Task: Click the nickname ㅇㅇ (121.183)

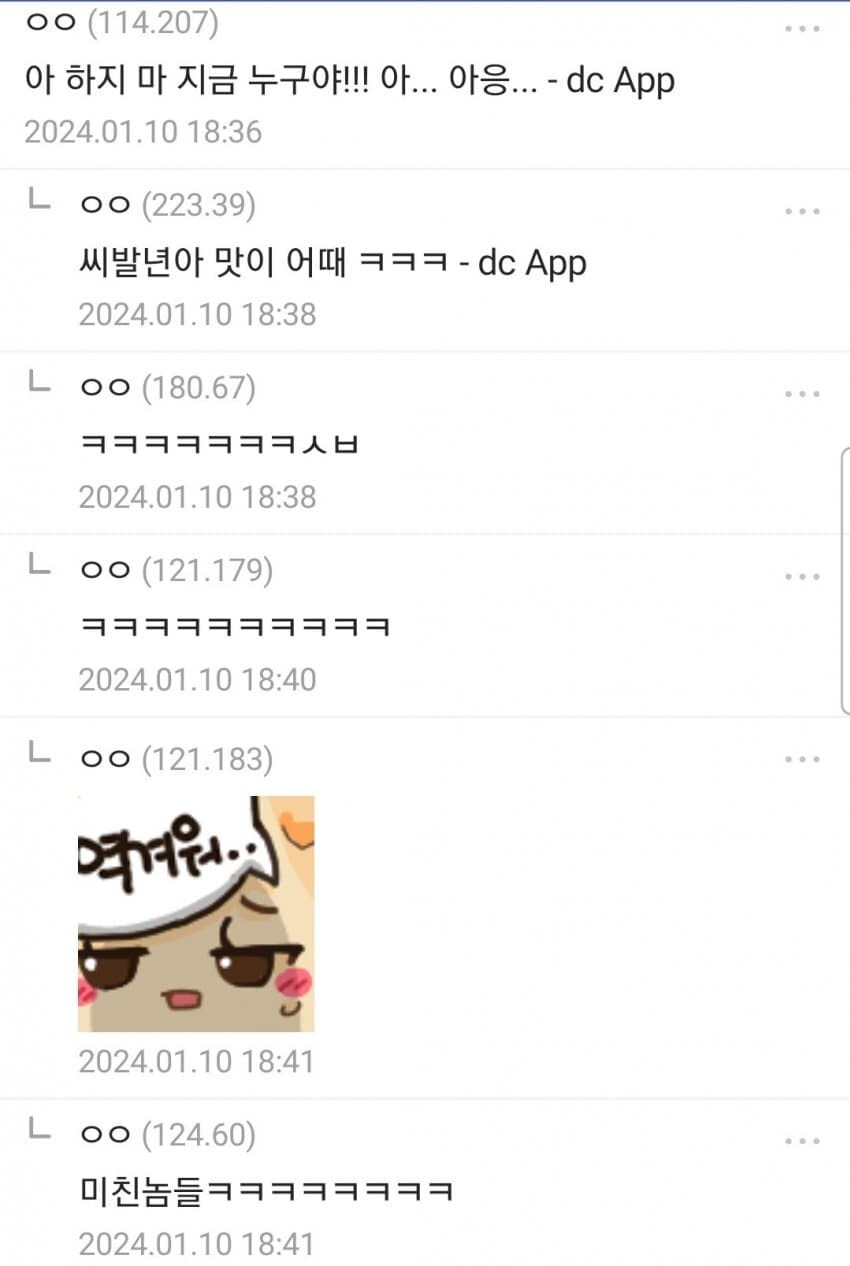Action: (166, 760)
